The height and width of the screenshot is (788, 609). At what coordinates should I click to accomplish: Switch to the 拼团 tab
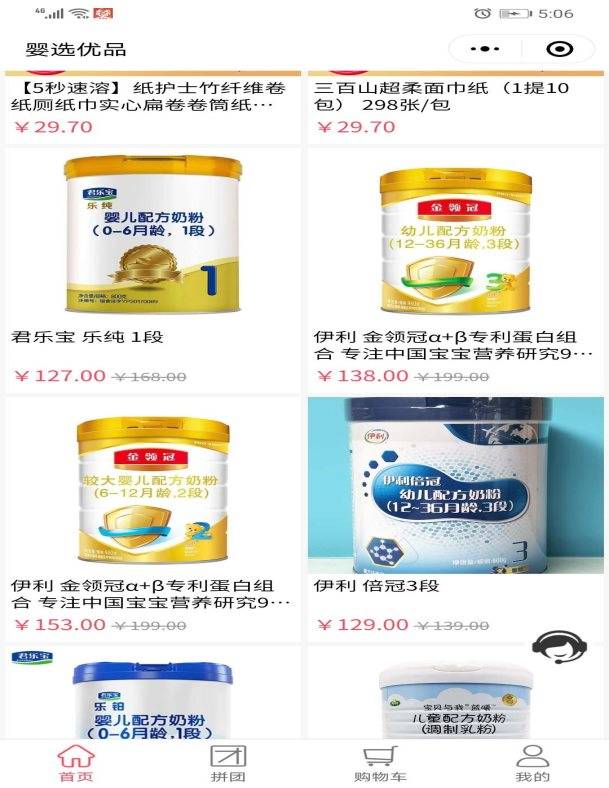point(228,763)
